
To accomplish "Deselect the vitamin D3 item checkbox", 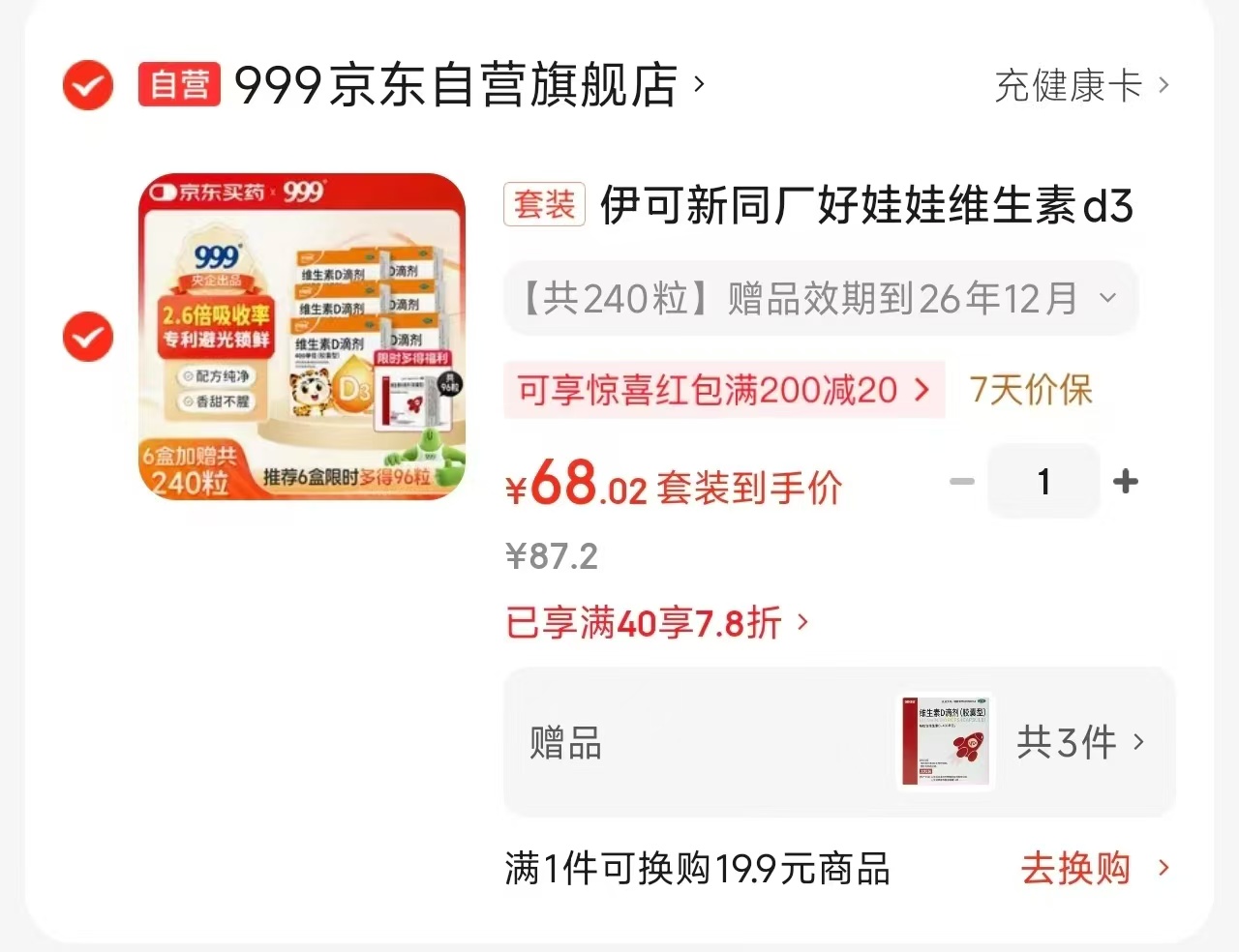I will click(88, 337).
